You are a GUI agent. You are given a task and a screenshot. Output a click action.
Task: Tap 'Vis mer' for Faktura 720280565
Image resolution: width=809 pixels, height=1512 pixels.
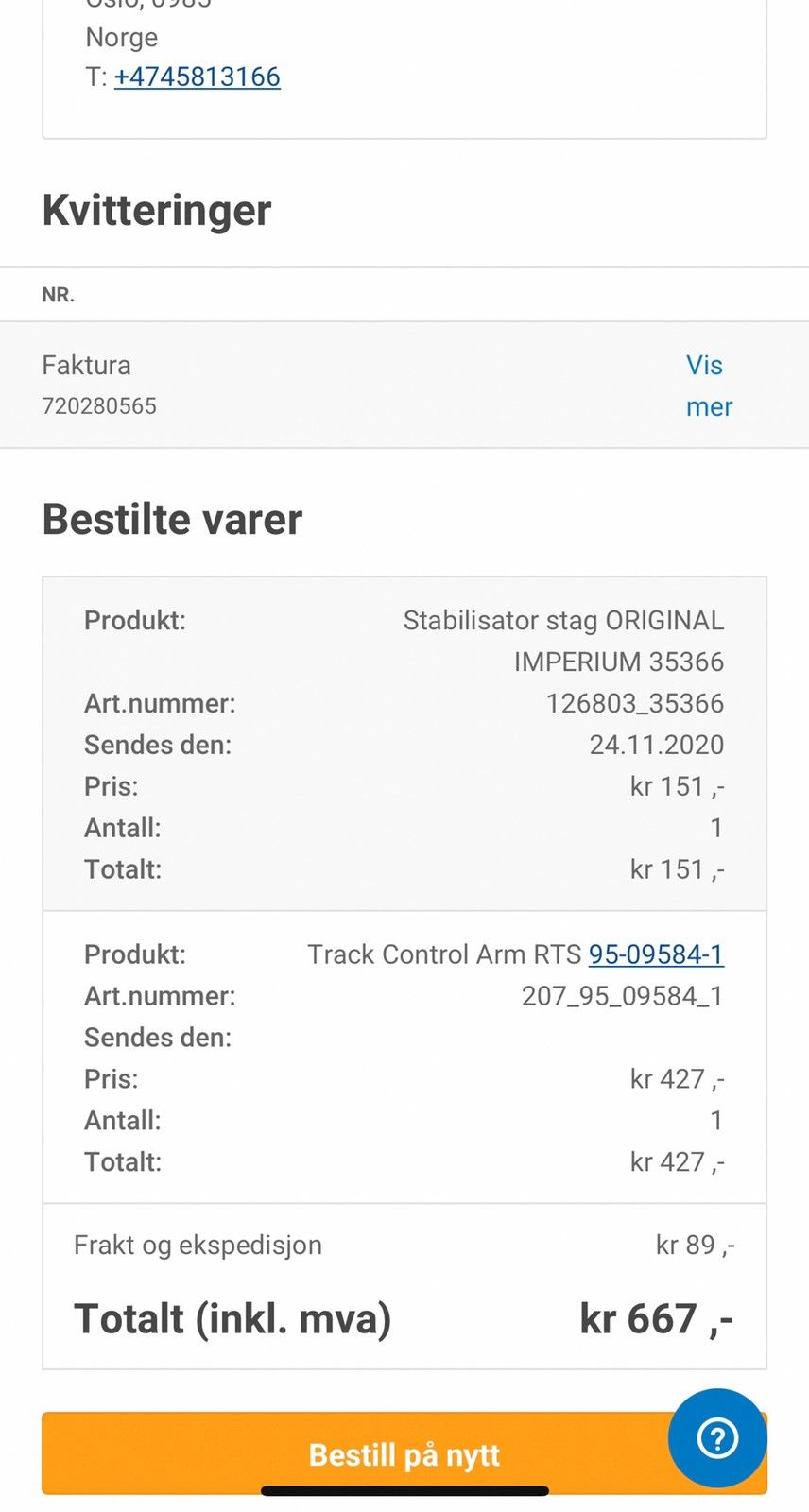pyautogui.click(x=709, y=386)
